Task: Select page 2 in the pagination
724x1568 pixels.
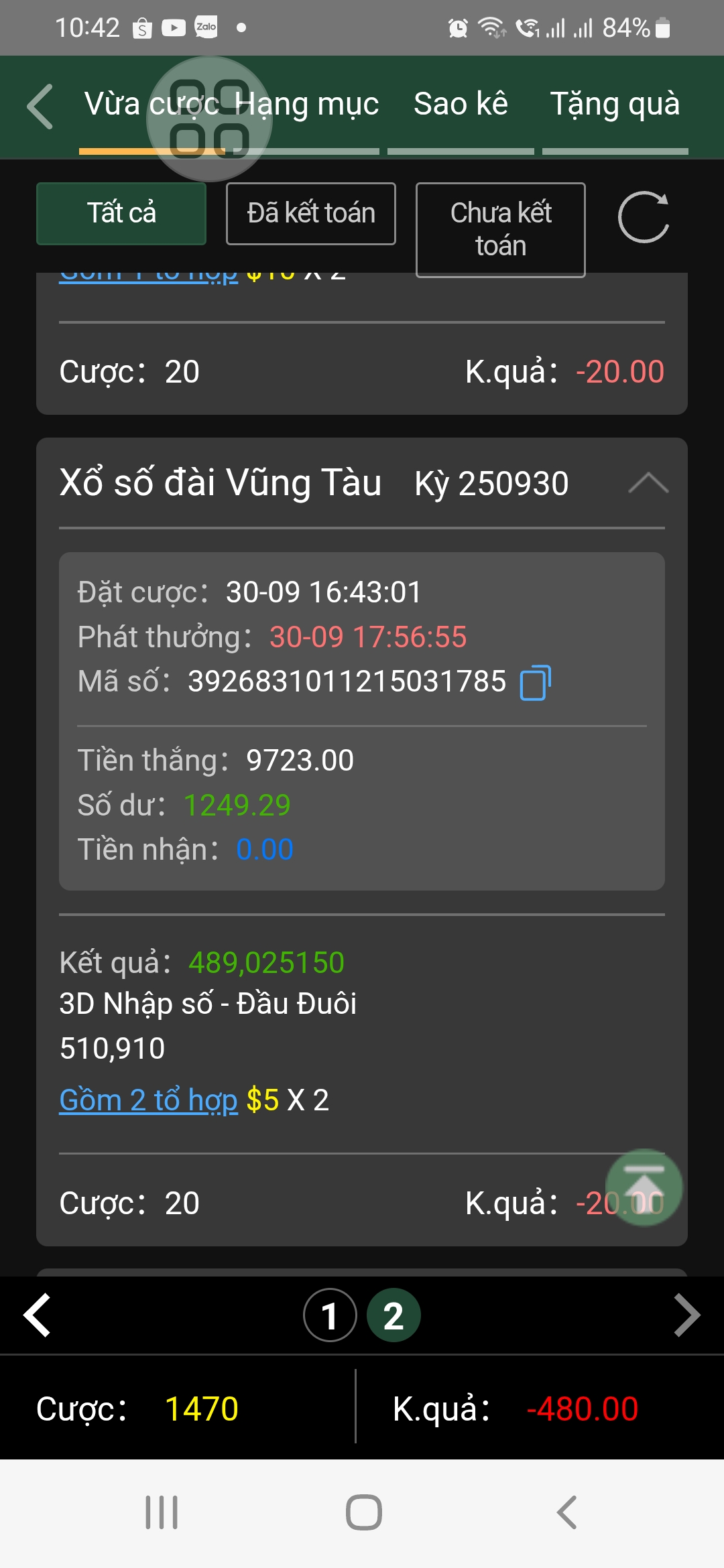Action: click(x=394, y=1315)
